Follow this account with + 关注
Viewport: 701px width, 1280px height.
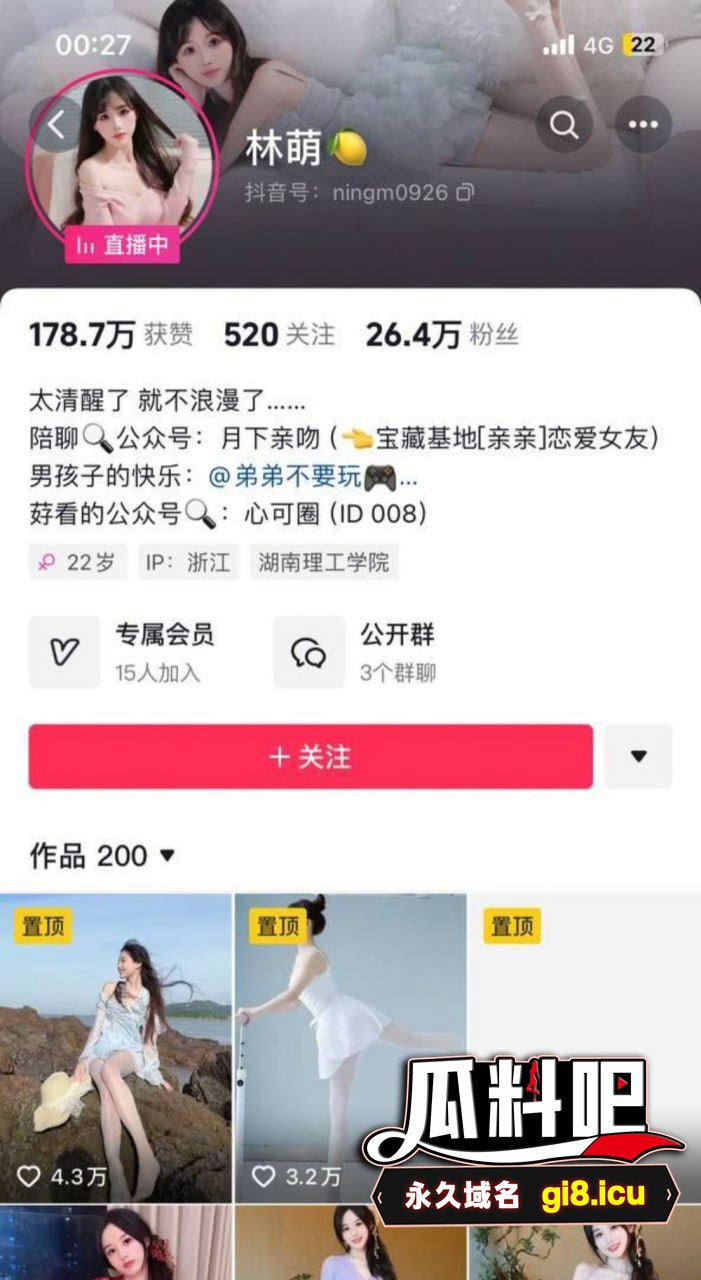coord(310,757)
